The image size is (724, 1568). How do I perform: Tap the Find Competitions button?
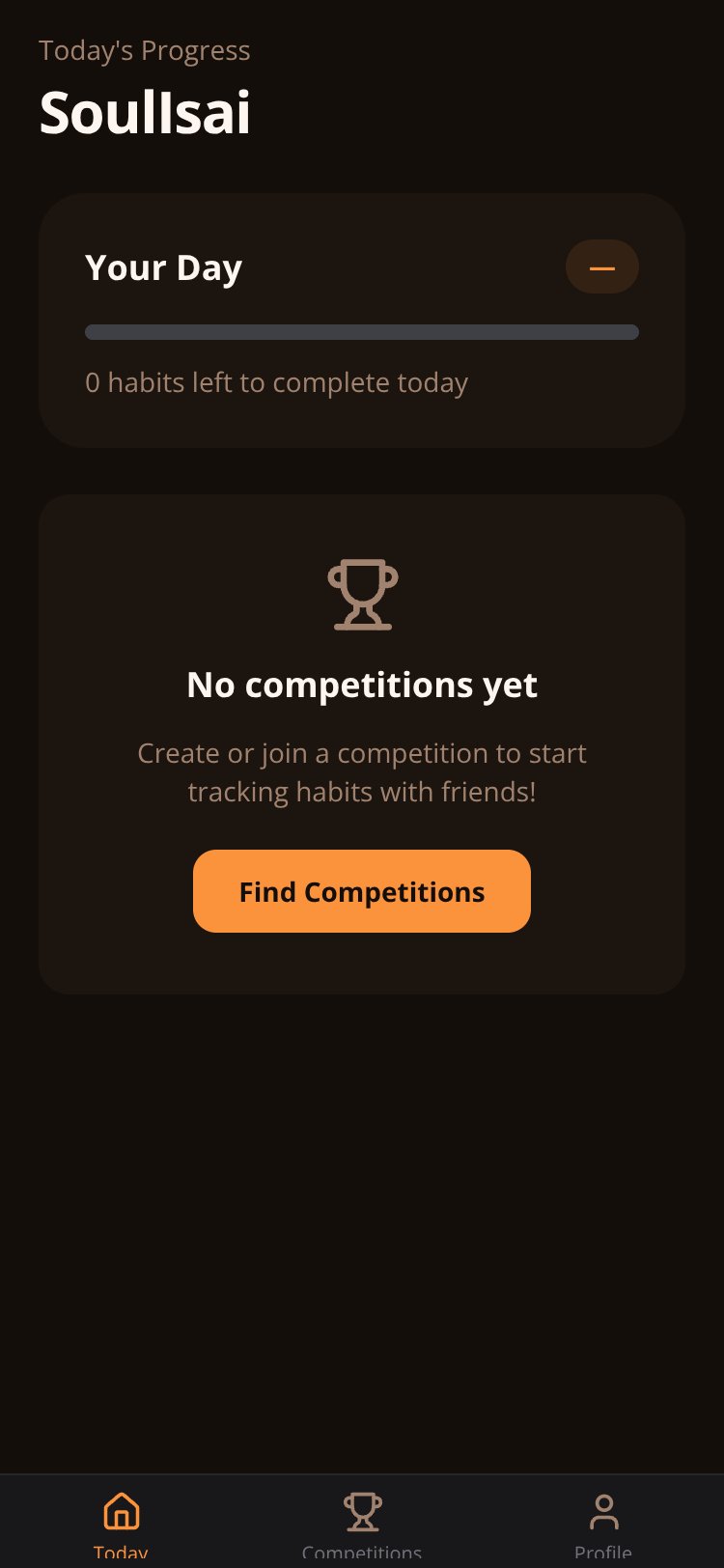[x=362, y=891]
